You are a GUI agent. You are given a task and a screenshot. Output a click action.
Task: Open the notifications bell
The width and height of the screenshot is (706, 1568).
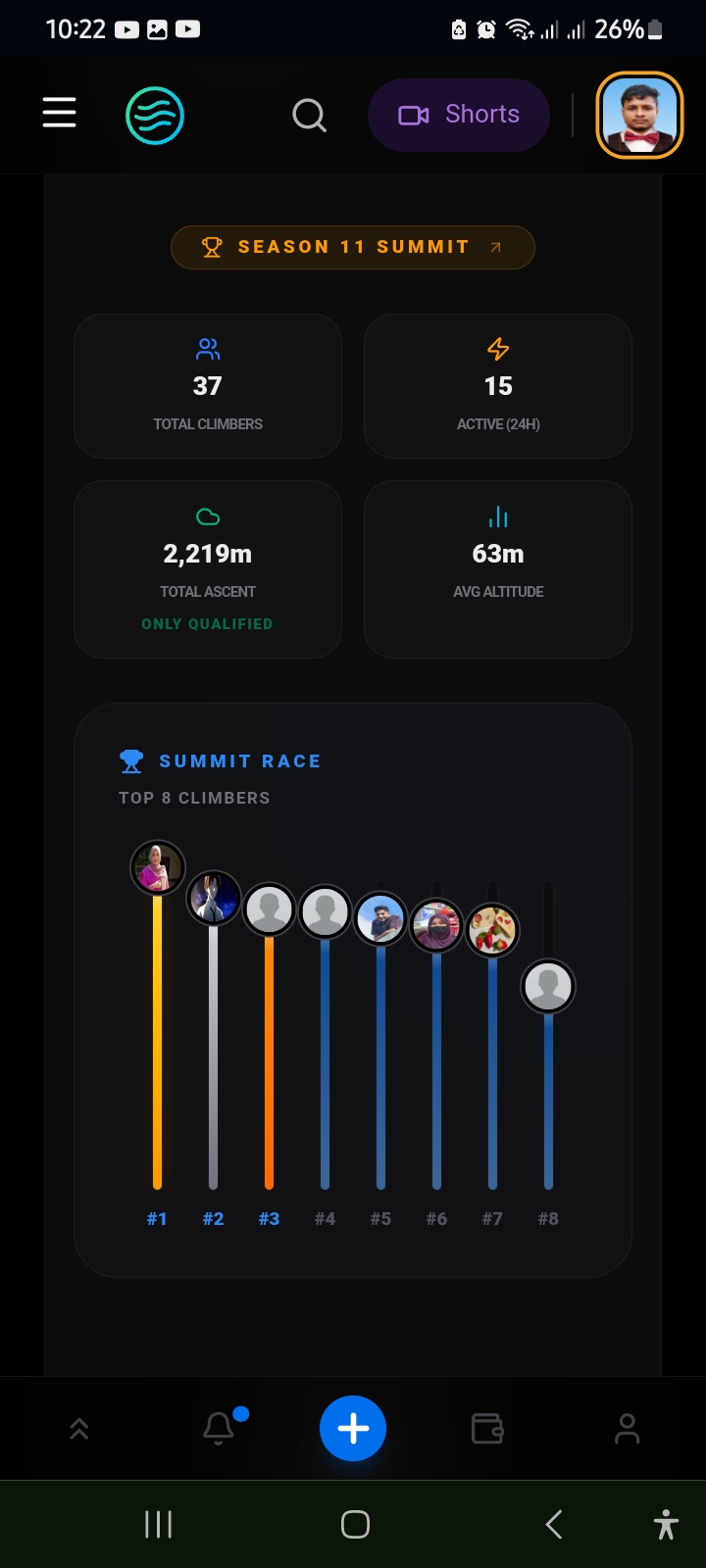coord(219,1428)
